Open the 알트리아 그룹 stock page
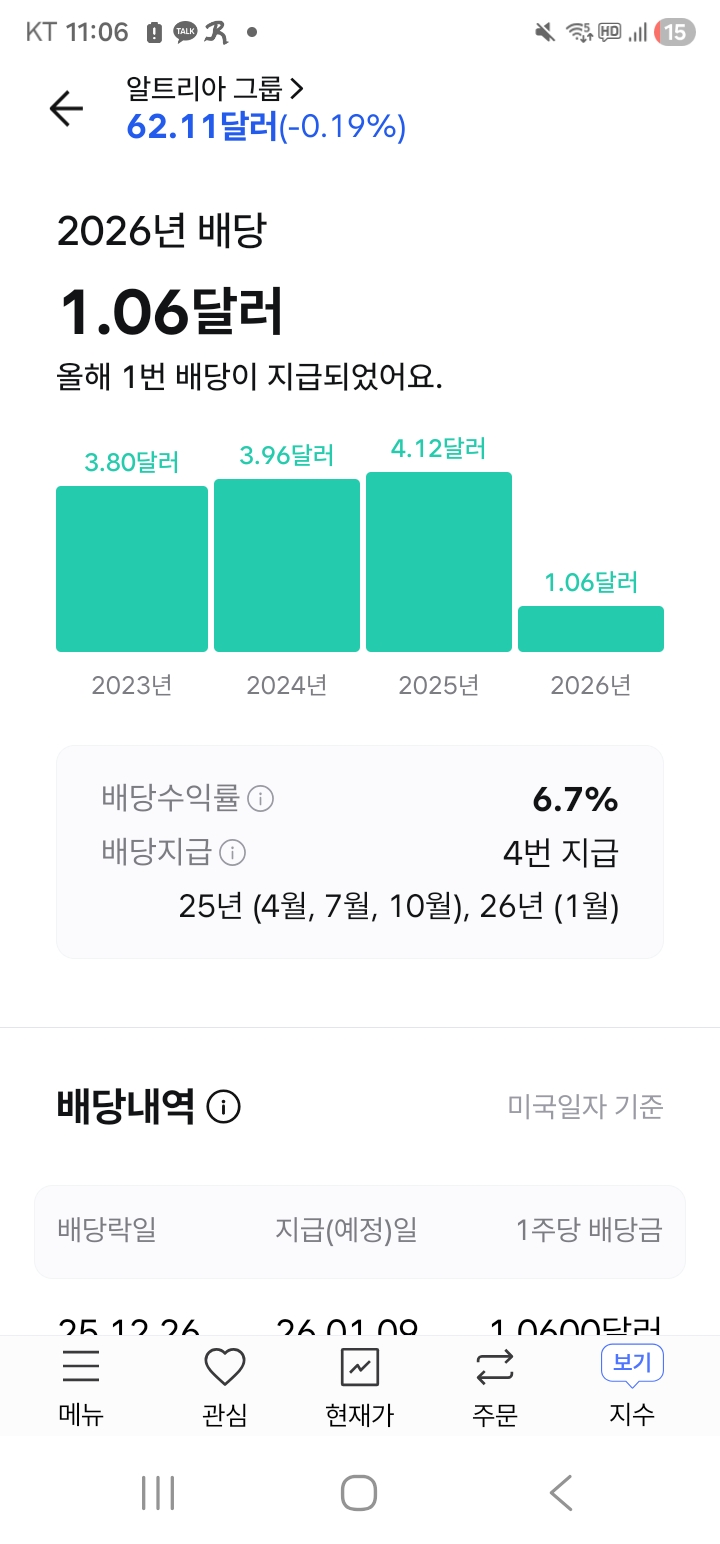Screen dimensions: 720x1544 (215, 89)
